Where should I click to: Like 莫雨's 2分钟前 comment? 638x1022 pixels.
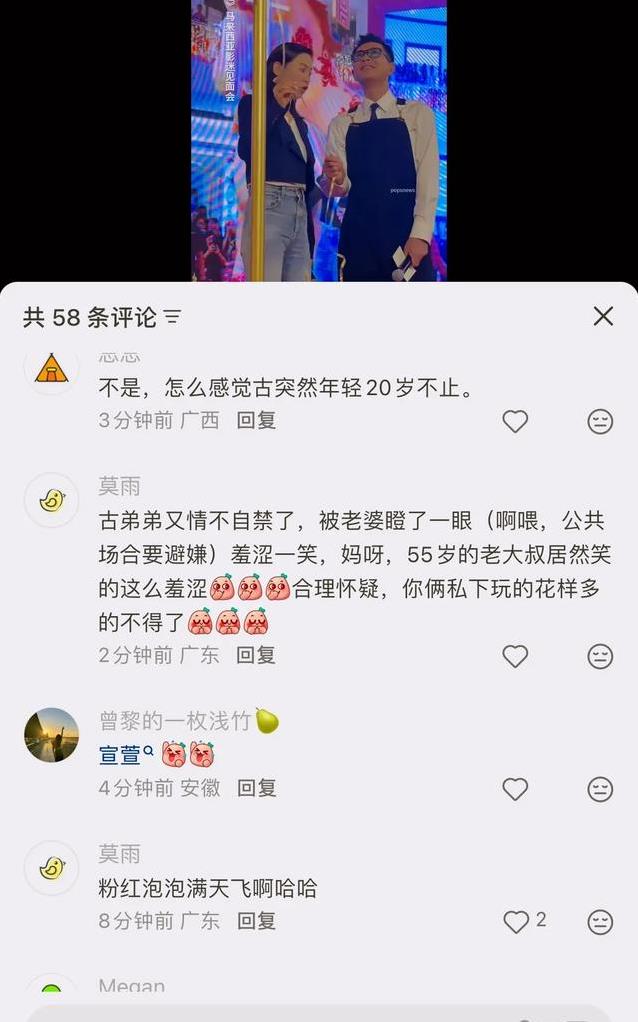[515, 656]
